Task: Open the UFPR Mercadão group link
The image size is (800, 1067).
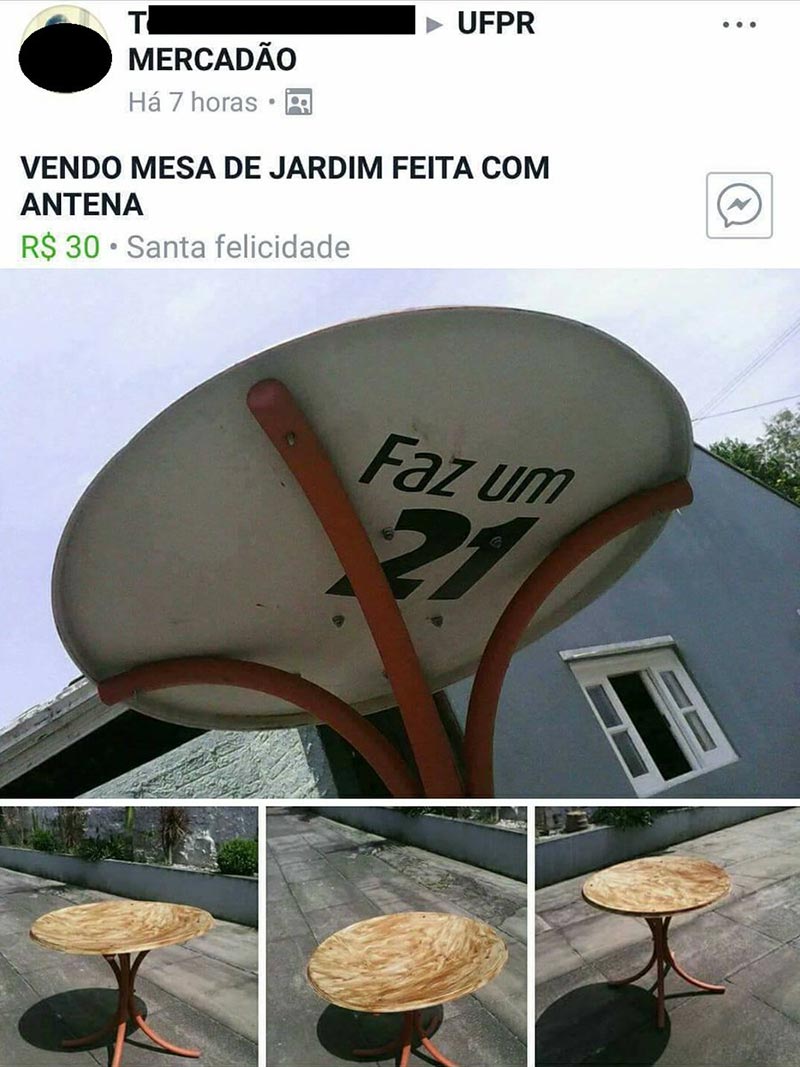Action: (495, 22)
